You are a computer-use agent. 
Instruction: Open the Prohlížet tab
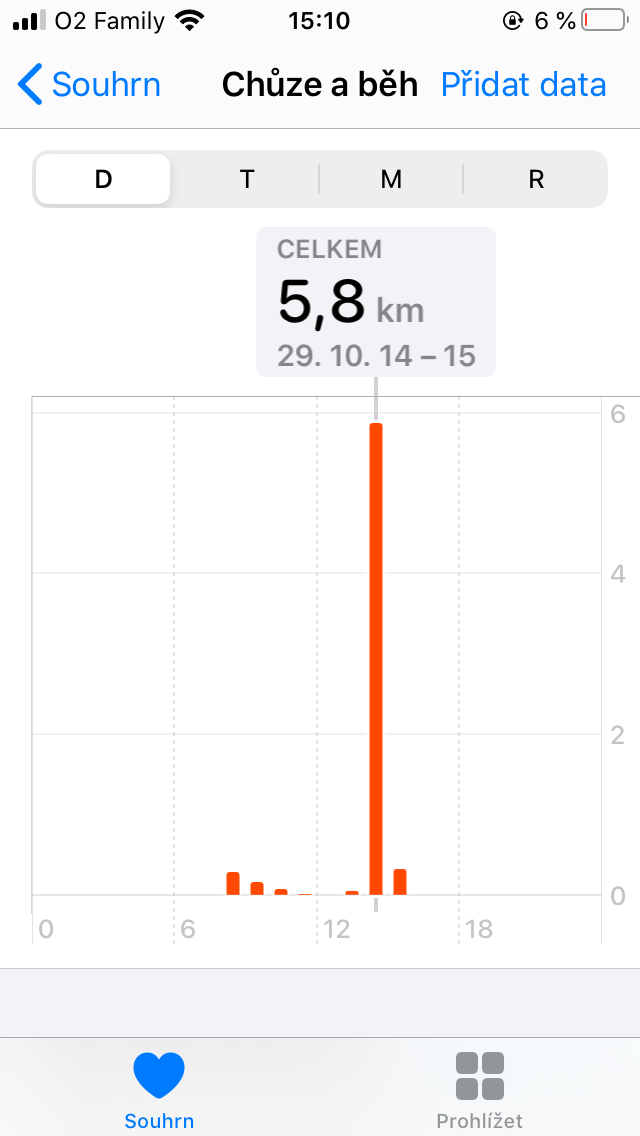point(479,1090)
